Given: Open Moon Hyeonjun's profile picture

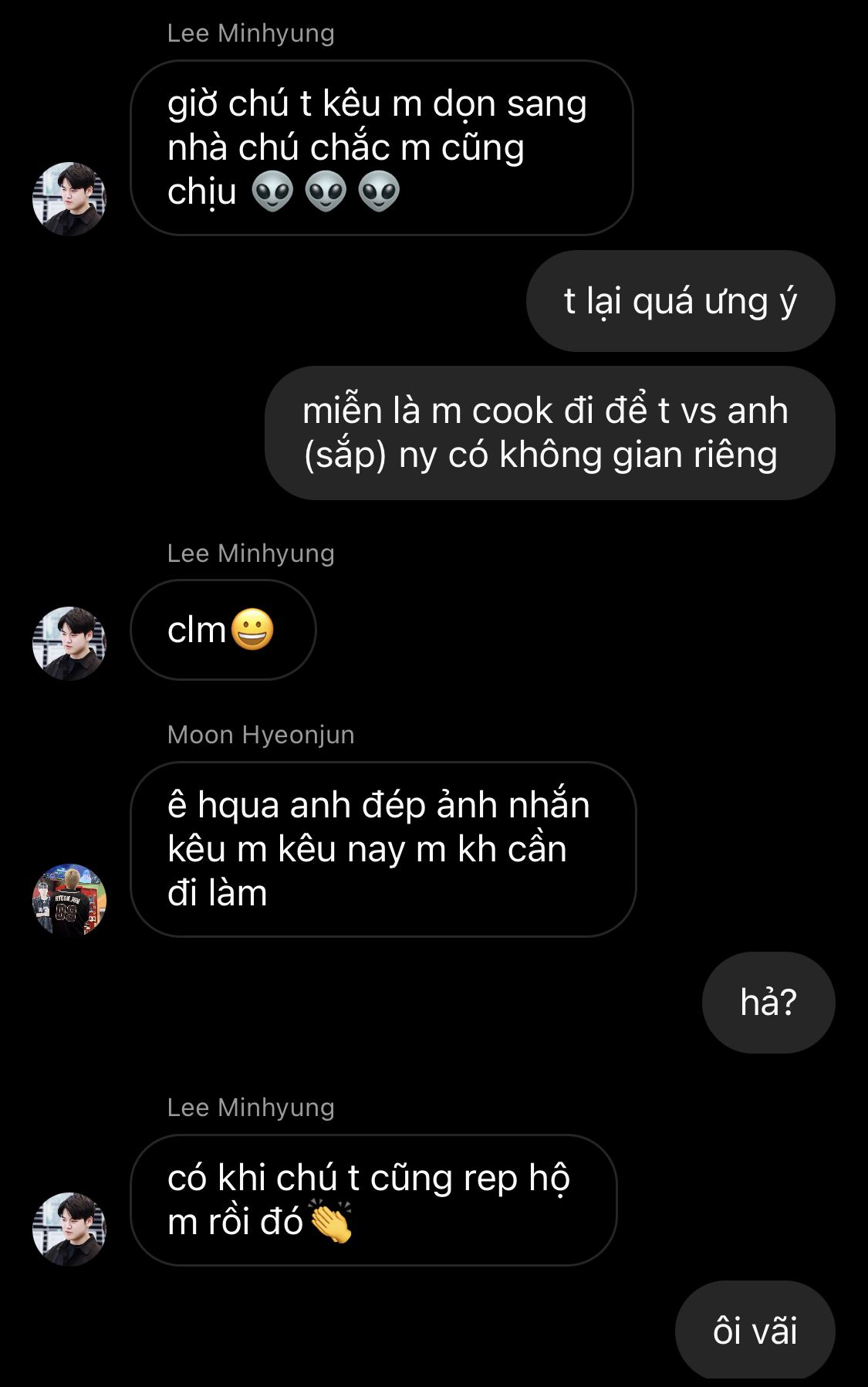Looking at the screenshot, I should [69, 900].
